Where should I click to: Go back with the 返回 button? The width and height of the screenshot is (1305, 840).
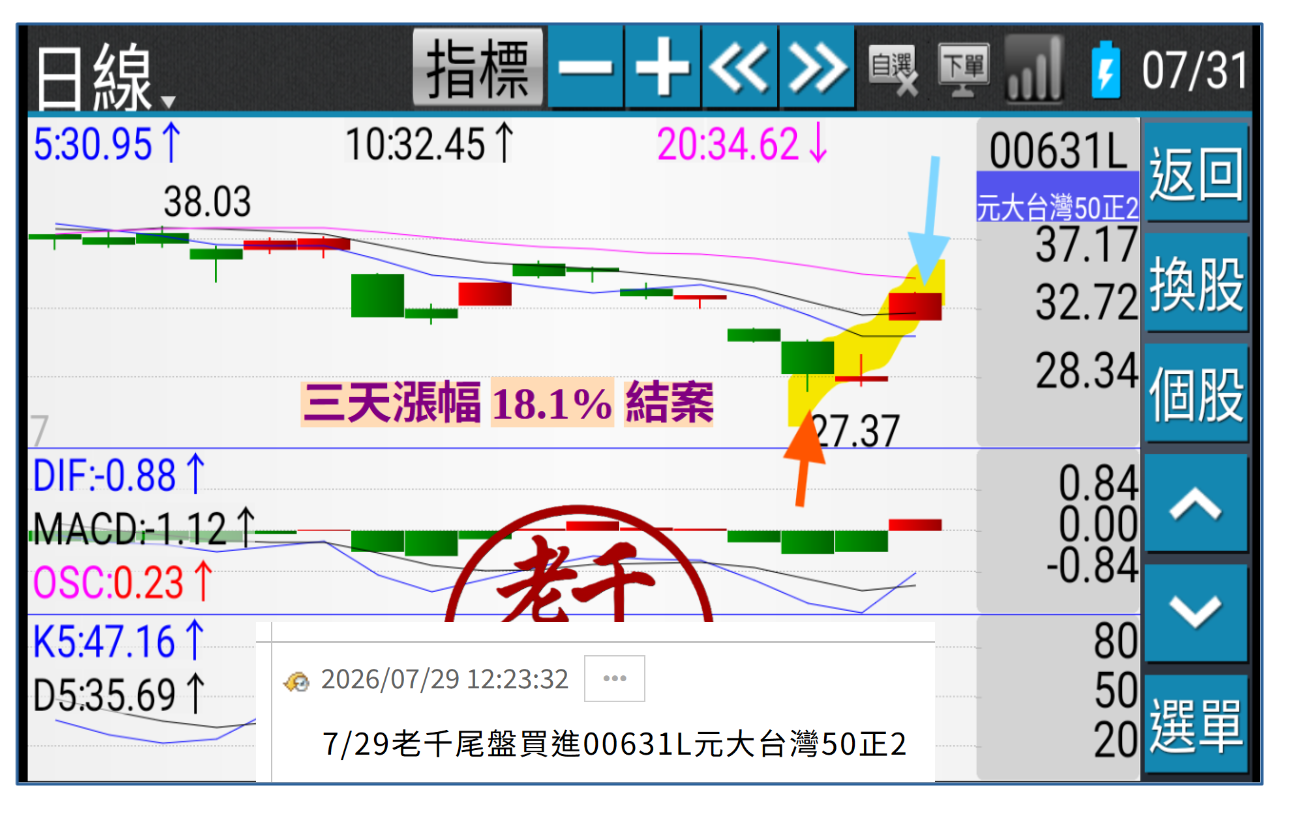(1196, 172)
